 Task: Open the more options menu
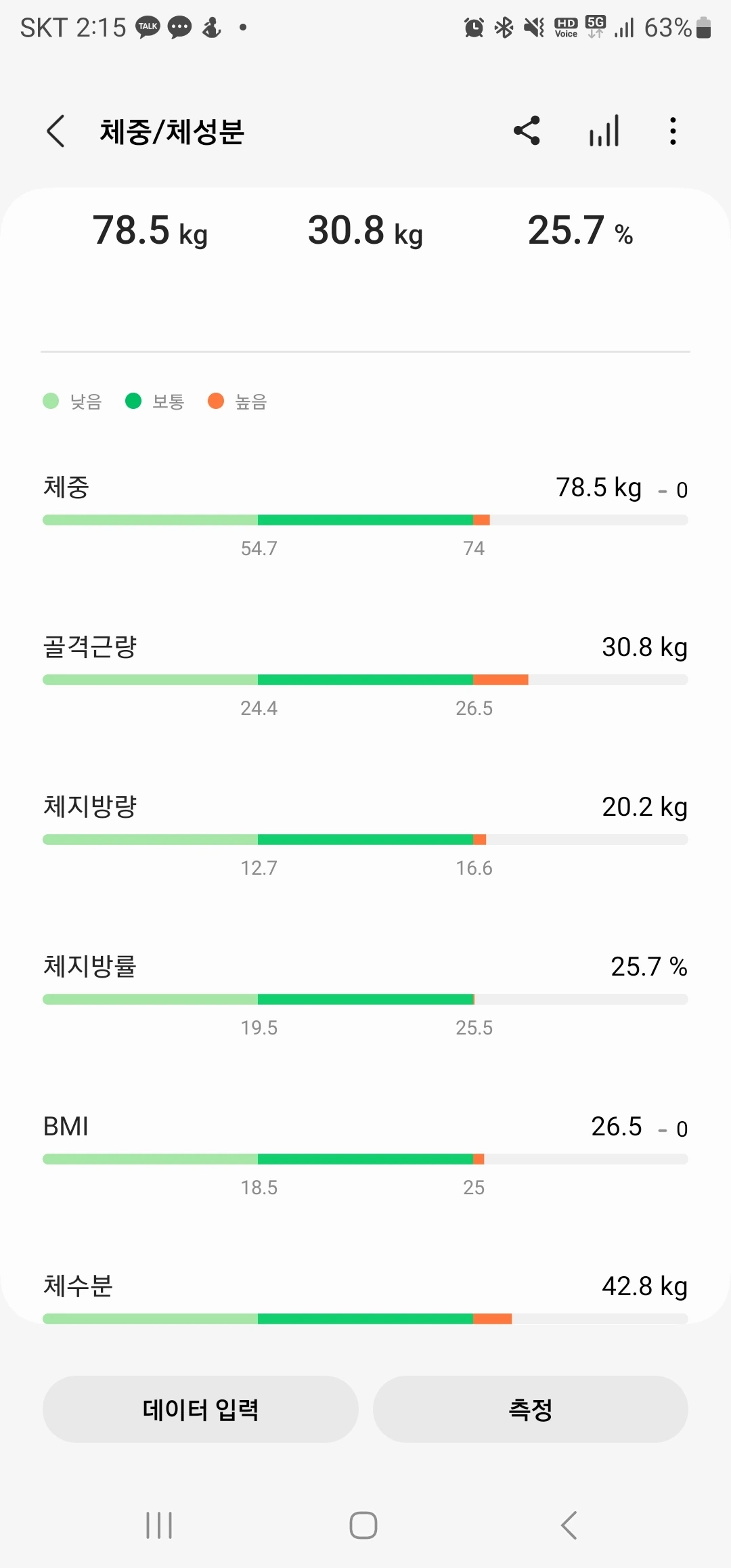672,131
